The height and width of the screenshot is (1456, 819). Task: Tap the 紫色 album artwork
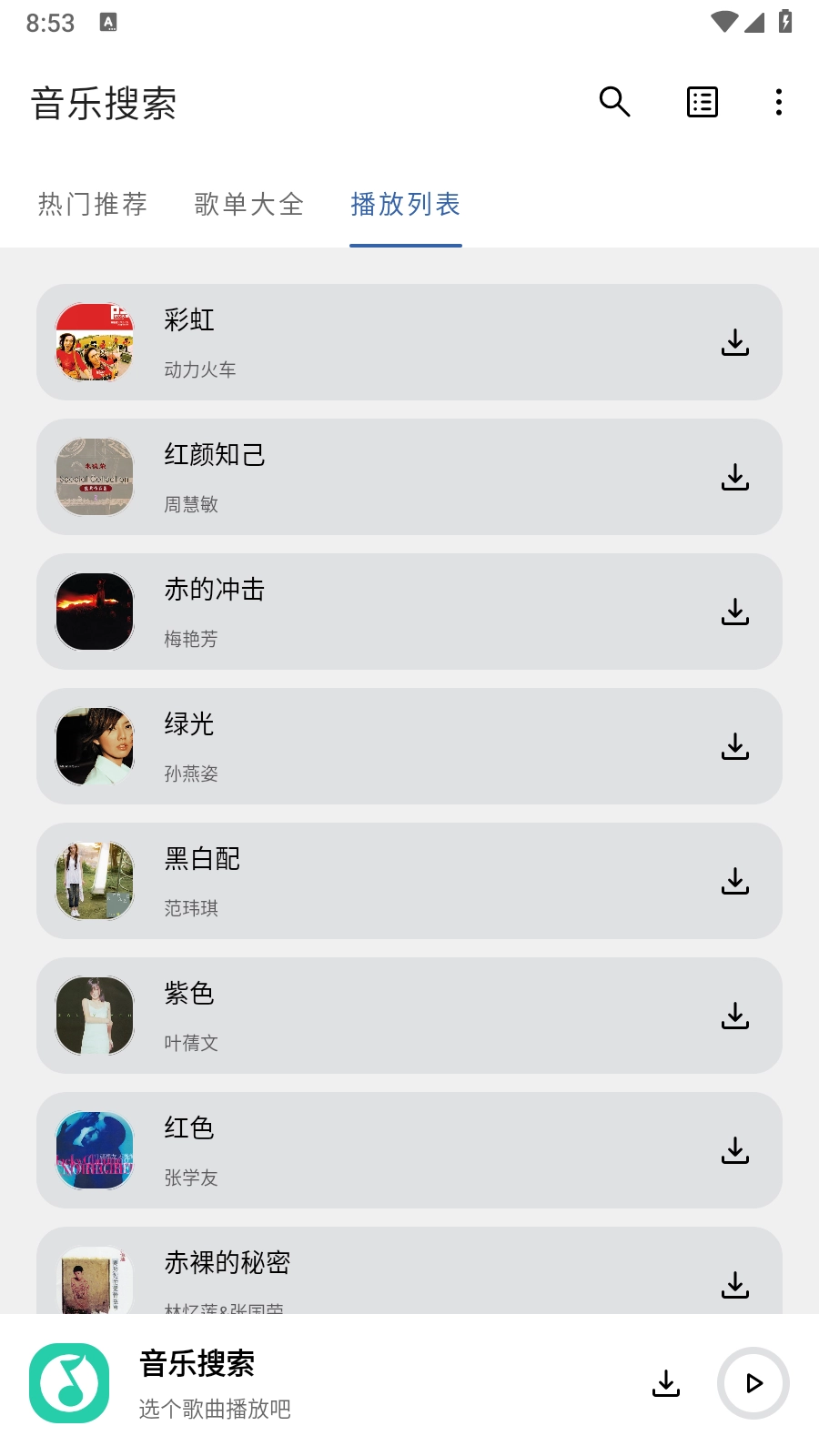coord(94,1016)
